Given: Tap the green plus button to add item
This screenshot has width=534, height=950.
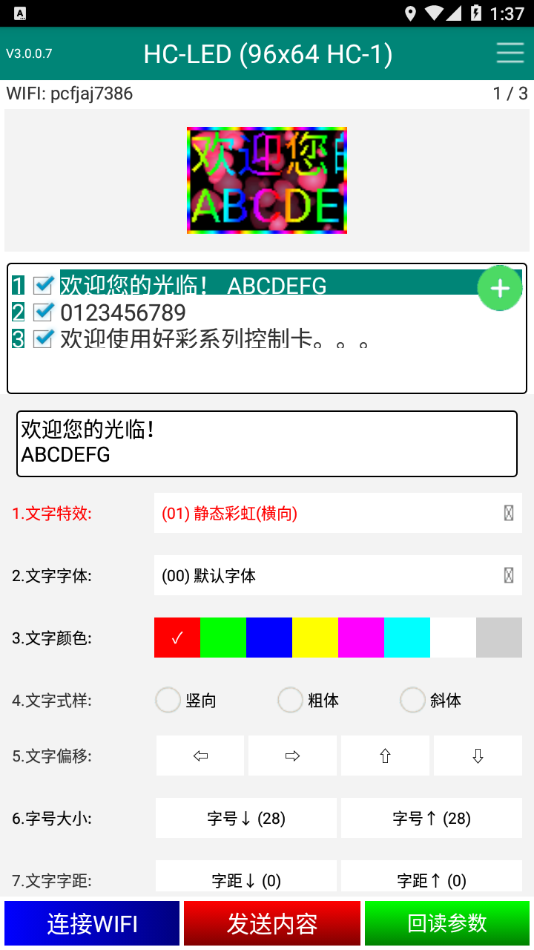Looking at the screenshot, I should pos(499,288).
